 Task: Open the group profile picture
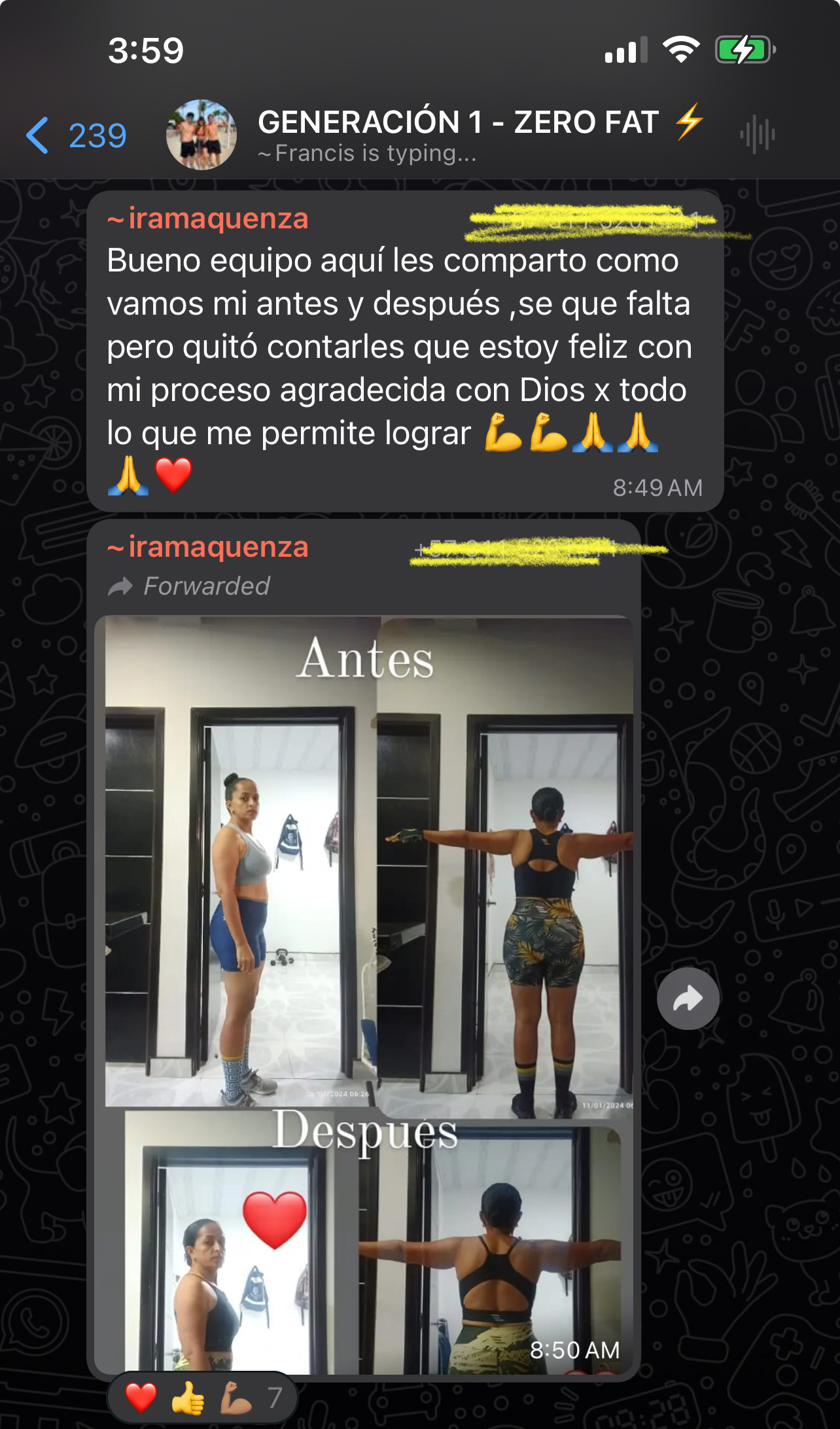[x=201, y=135]
